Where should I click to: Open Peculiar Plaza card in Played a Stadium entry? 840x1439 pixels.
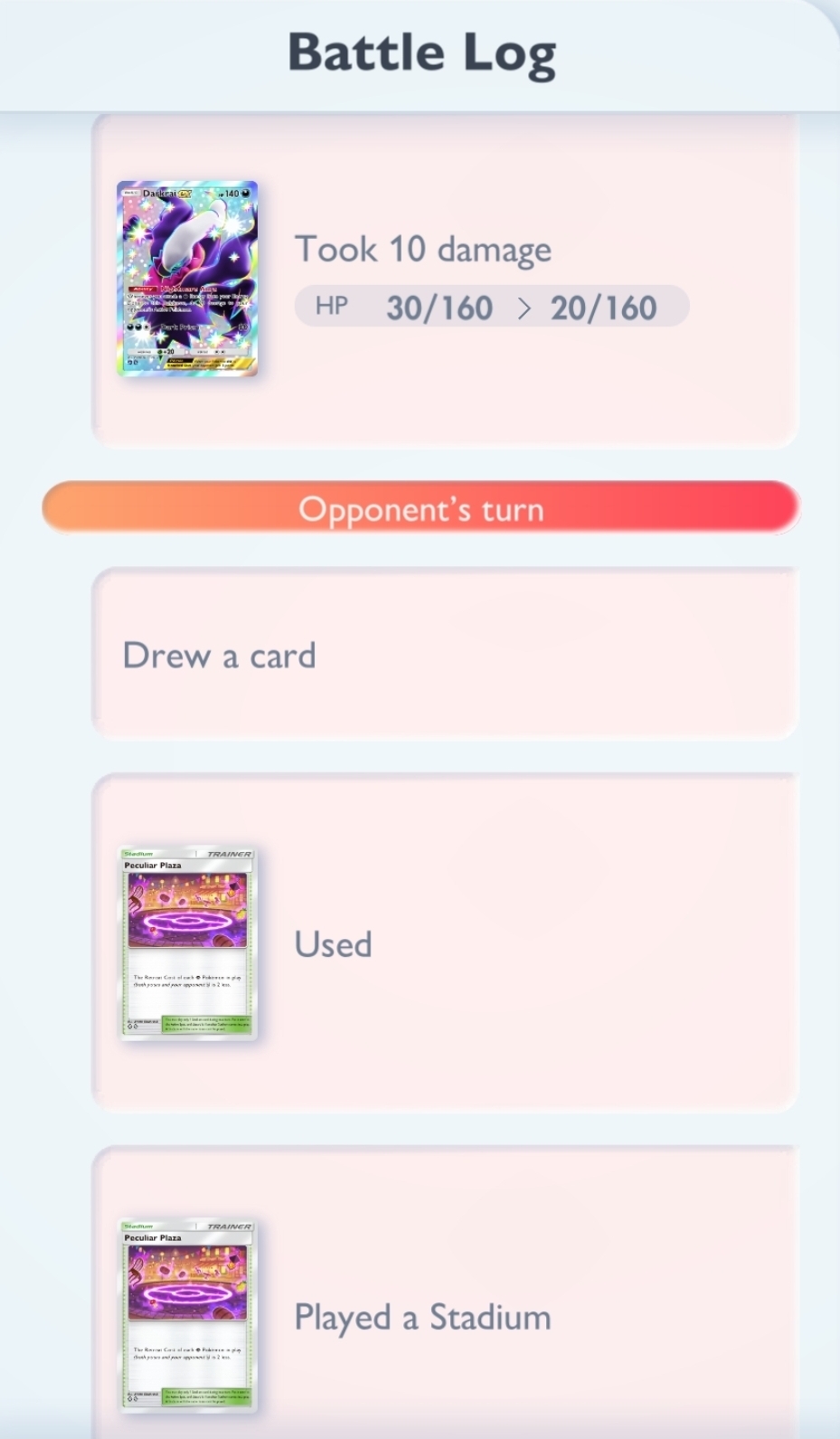pyautogui.click(x=188, y=1316)
